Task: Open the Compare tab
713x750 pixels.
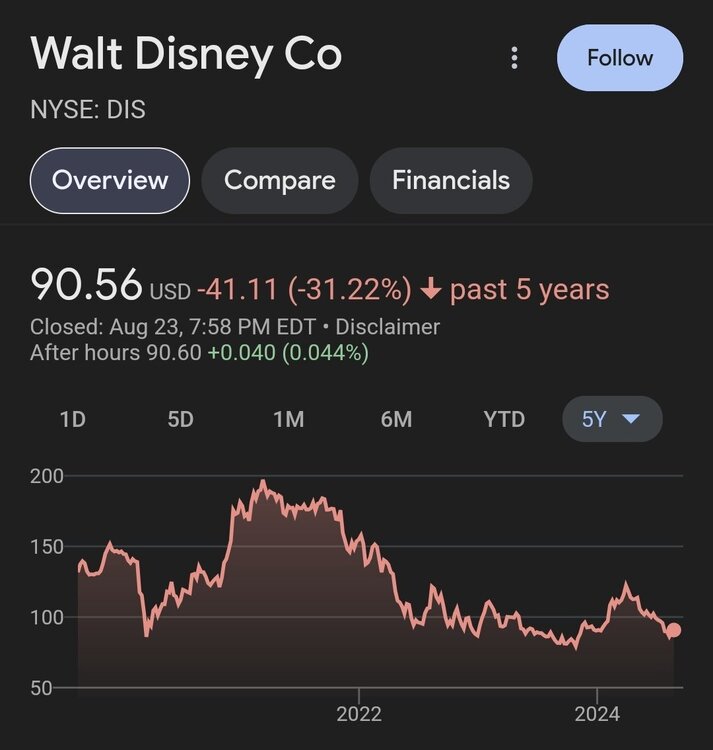Action: click(279, 181)
